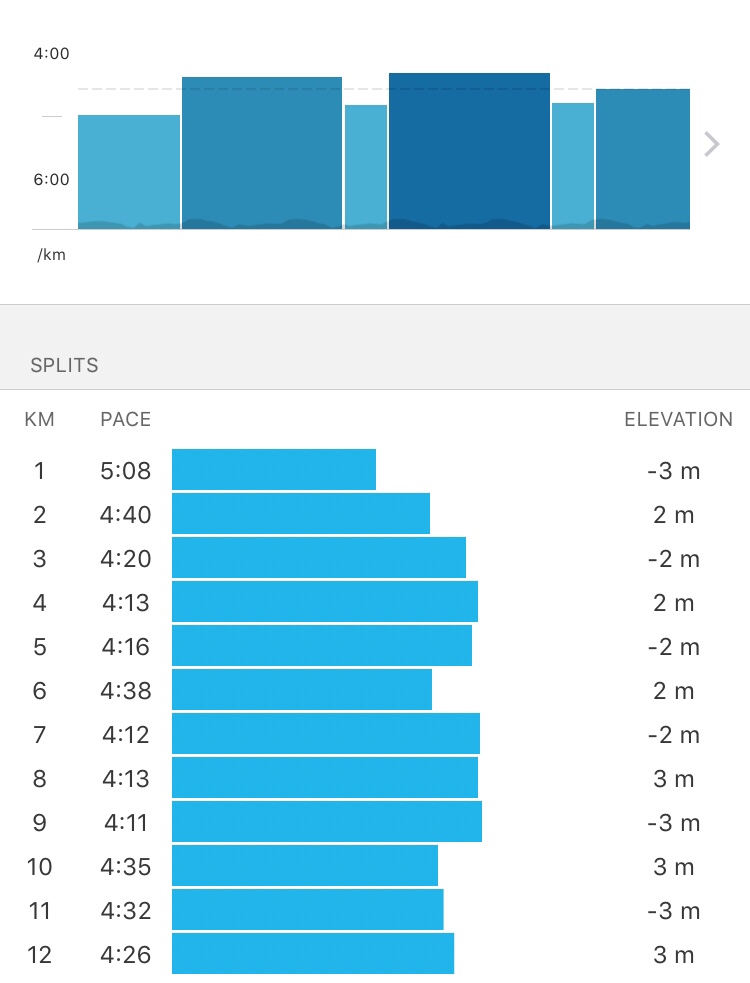
Task: Open pace analysis via the chart chevron
Action: pyautogui.click(x=711, y=145)
